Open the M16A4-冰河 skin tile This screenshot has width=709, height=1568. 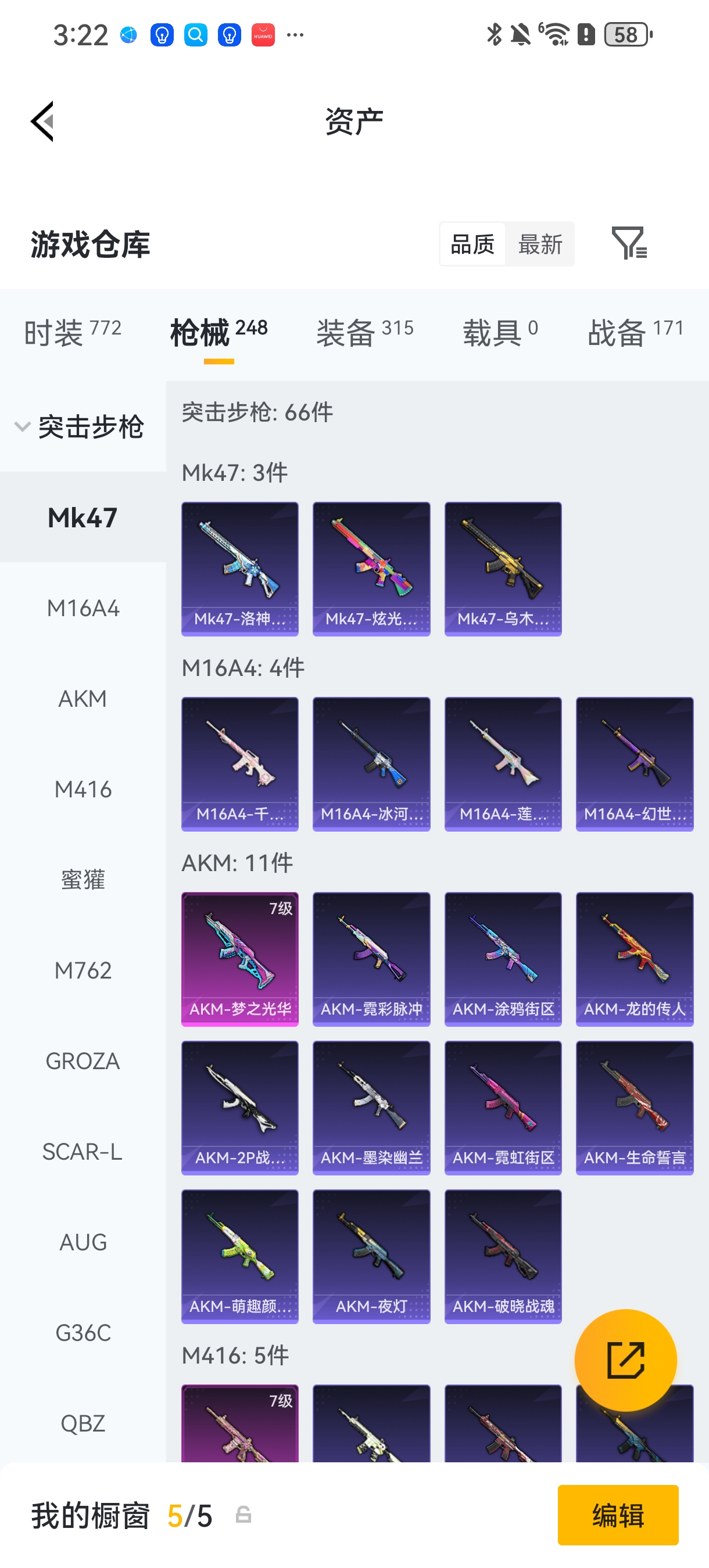point(371,764)
